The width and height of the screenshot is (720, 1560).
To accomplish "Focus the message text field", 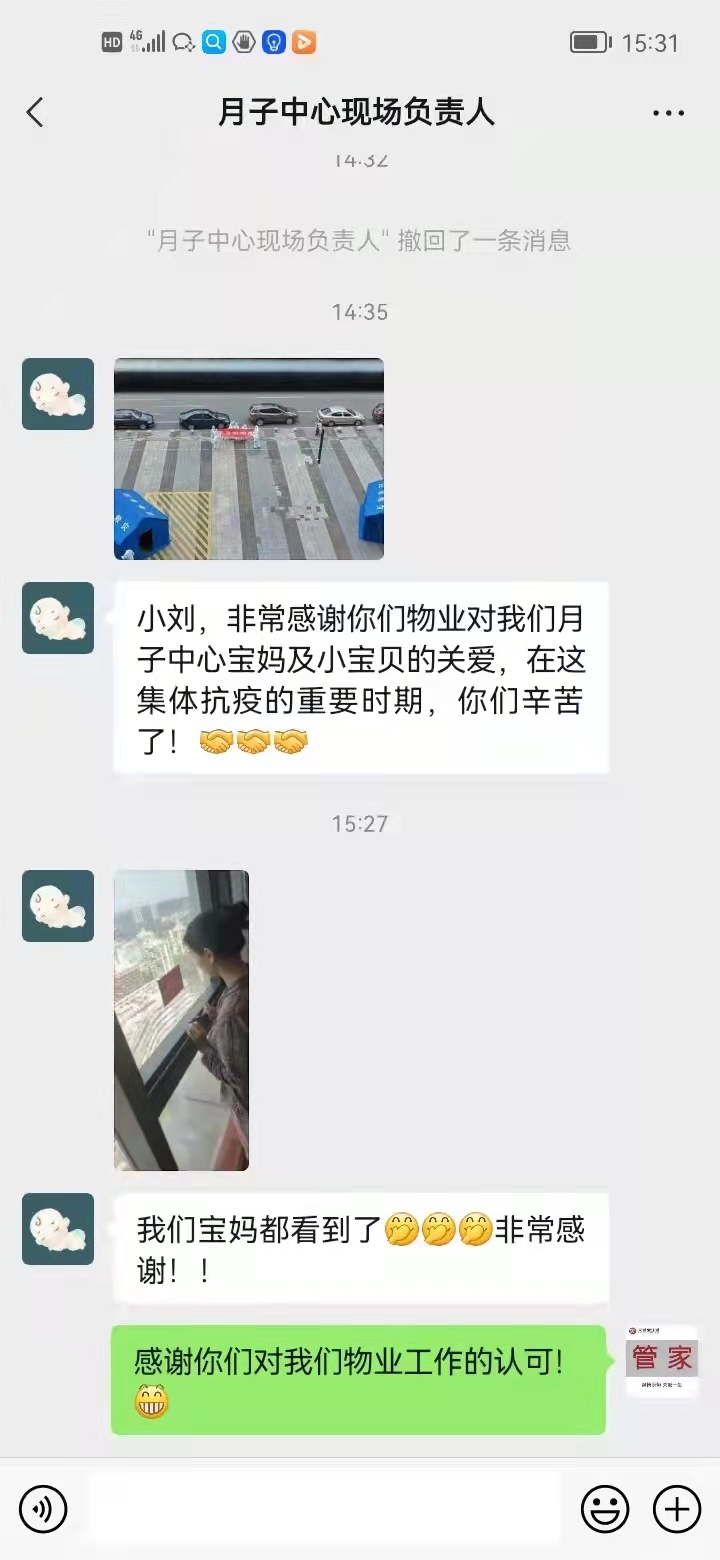I will [x=323, y=1508].
